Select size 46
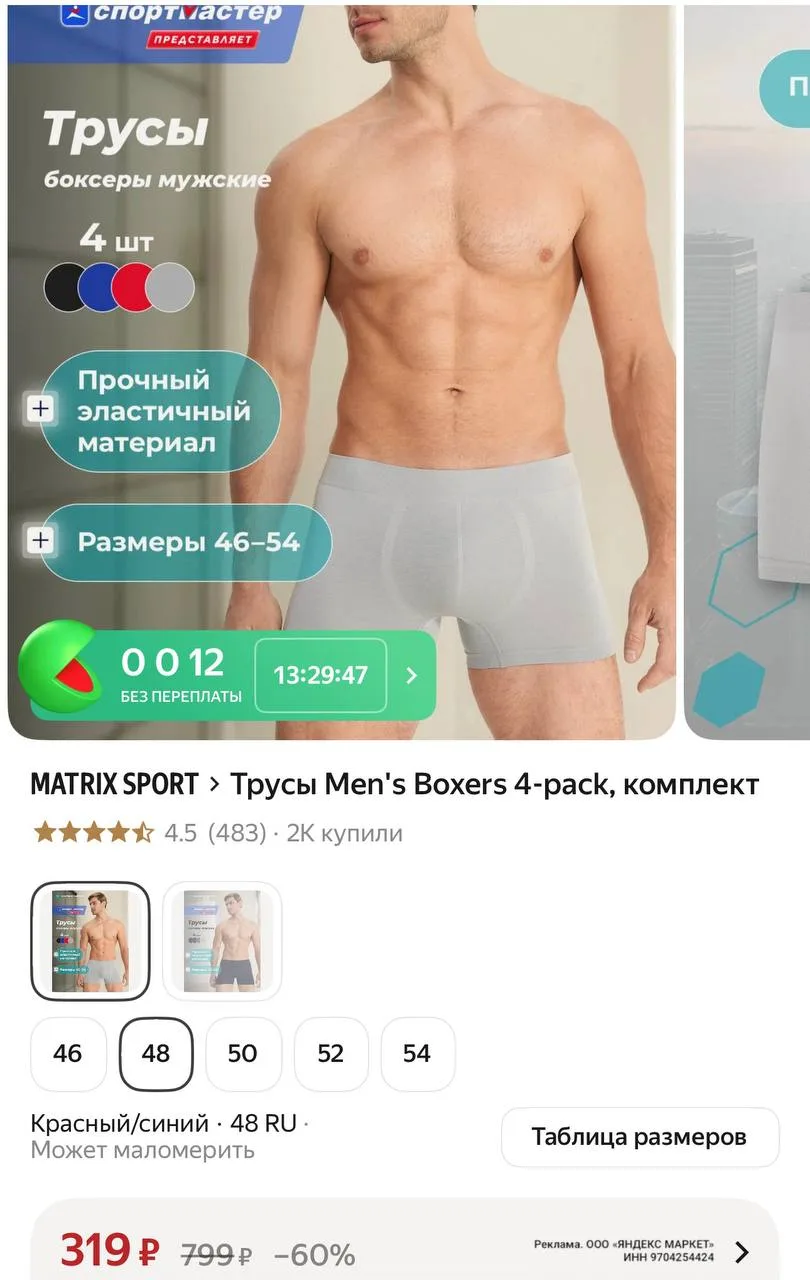Image resolution: width=810 pixels, height=1280 pixels. click(x=68, y=1054)
